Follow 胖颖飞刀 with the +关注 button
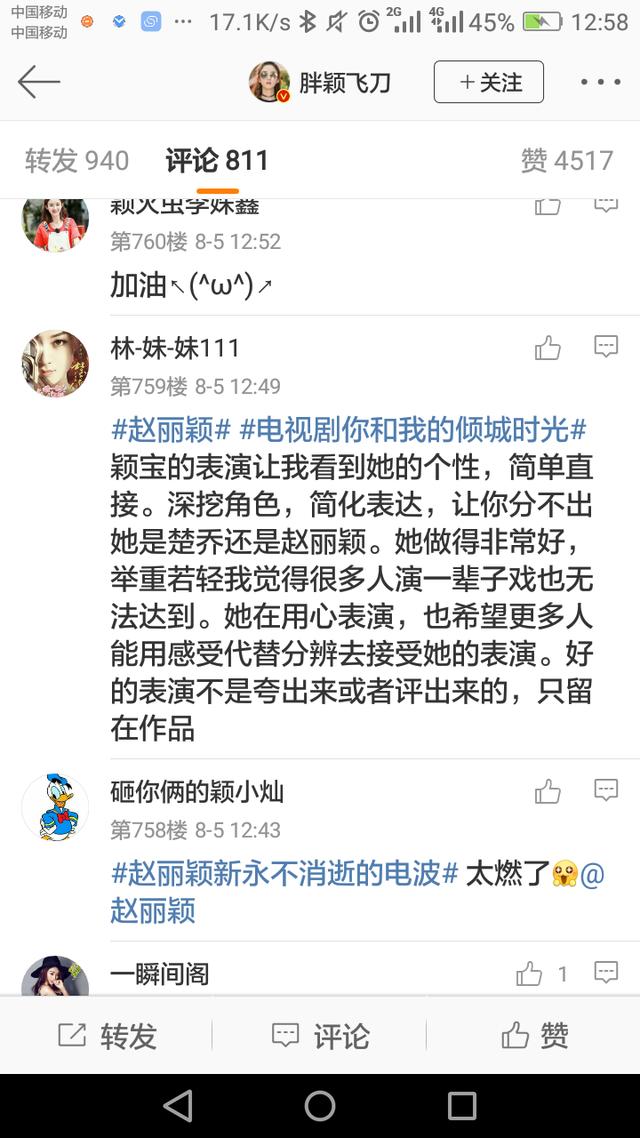640x1138 pixels. click(489, 82)
